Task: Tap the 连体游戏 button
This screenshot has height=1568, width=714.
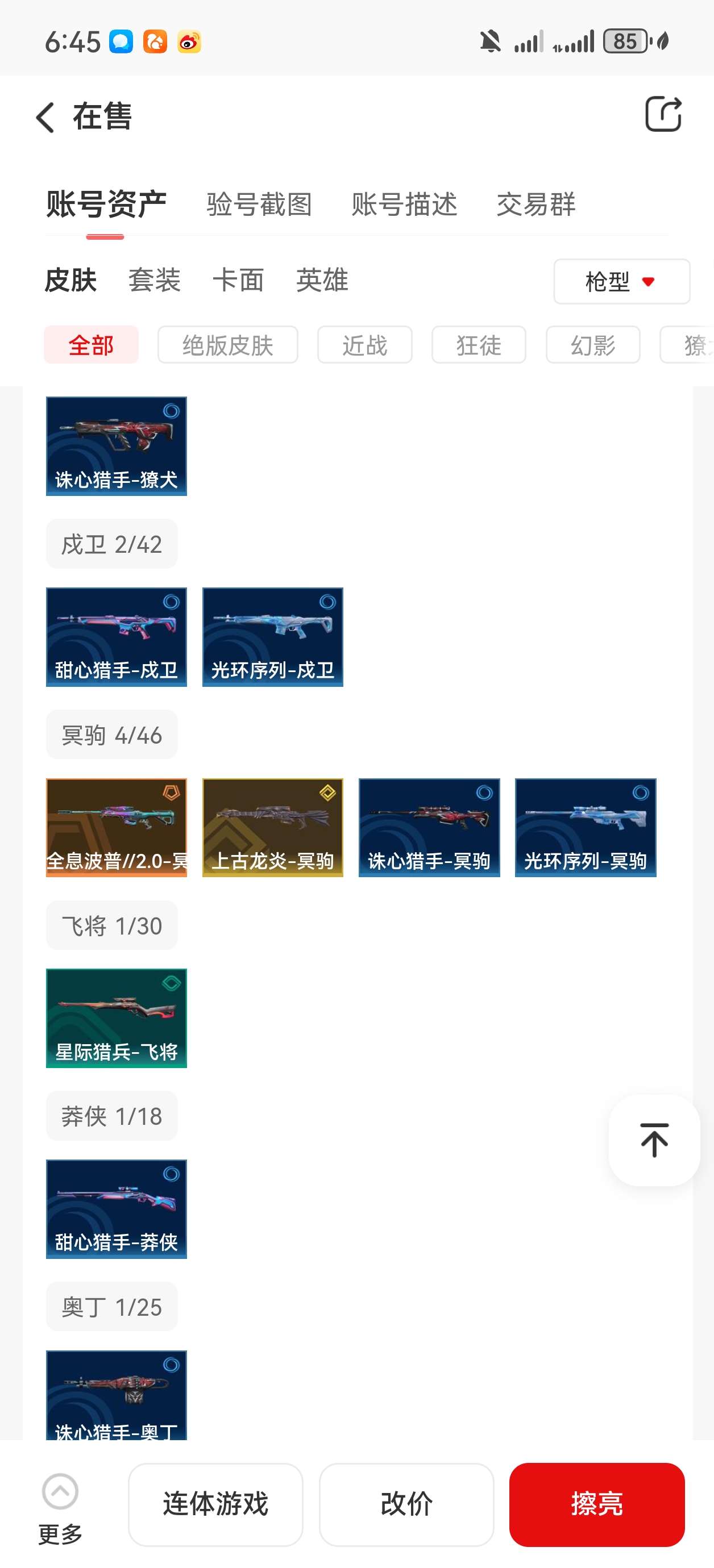Action: 215,1504
